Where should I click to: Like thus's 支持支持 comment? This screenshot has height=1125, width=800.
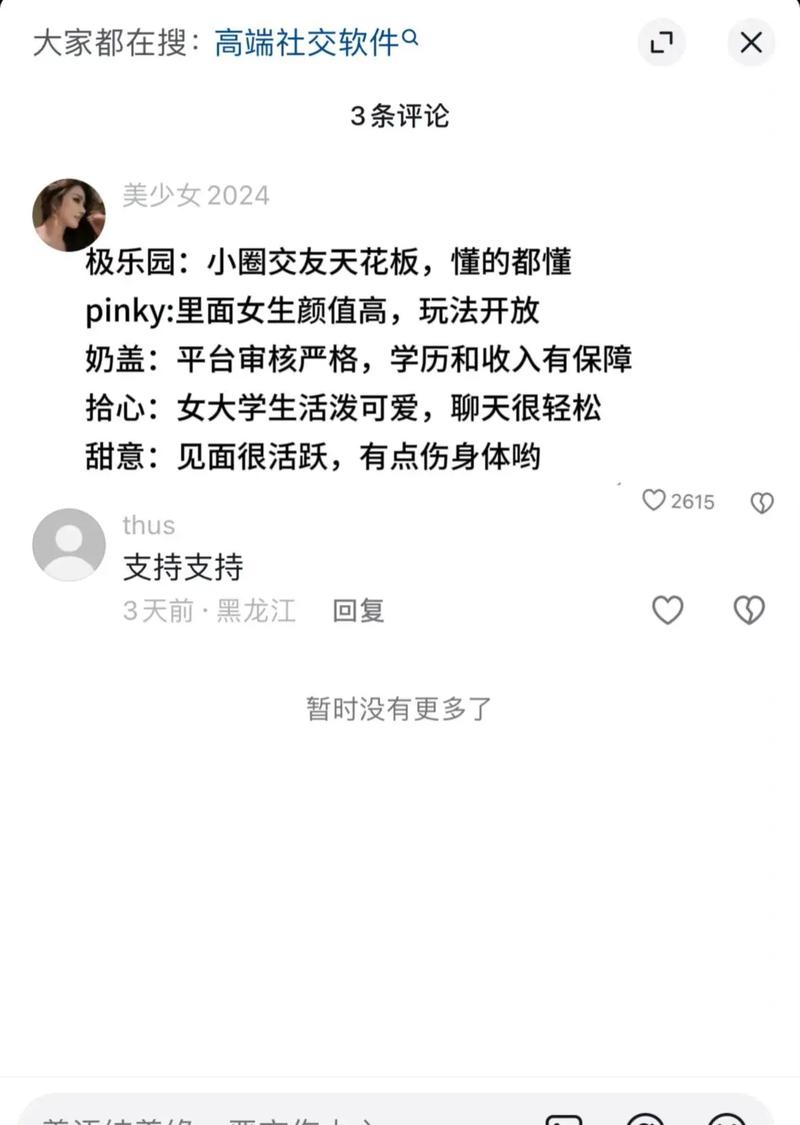[667, 609]
